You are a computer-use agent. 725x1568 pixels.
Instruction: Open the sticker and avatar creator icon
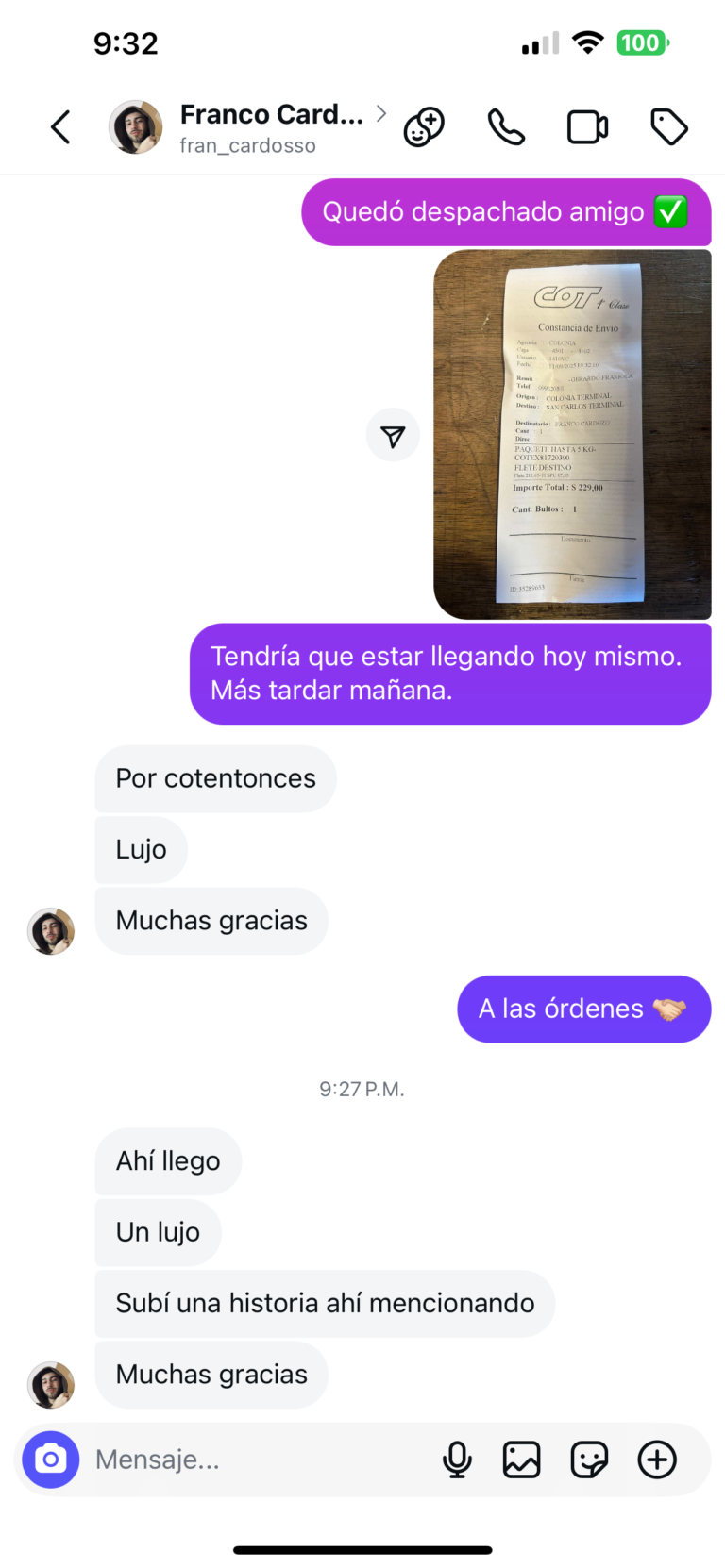pos(424,127)
